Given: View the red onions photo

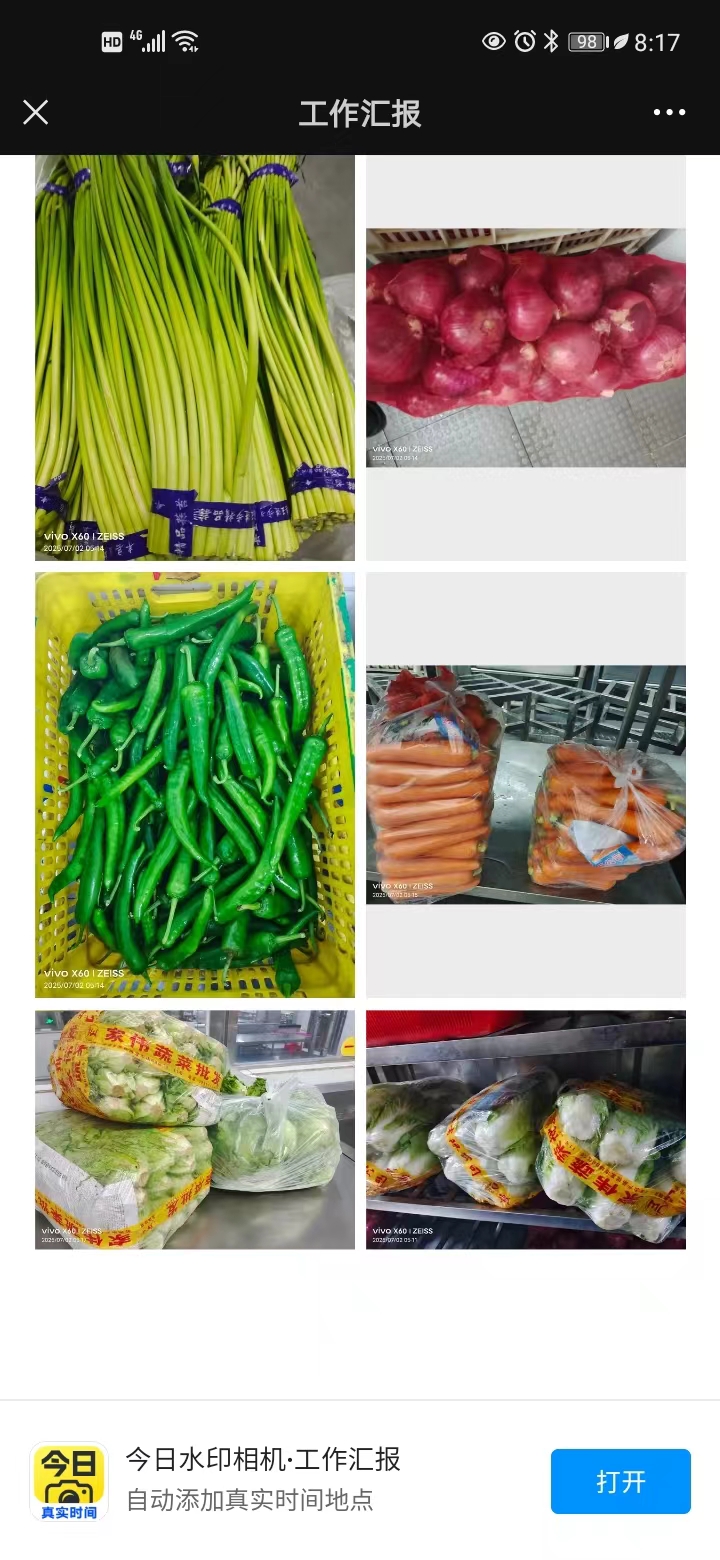Looking at the screenshot, I should click(x=526, y=347).
